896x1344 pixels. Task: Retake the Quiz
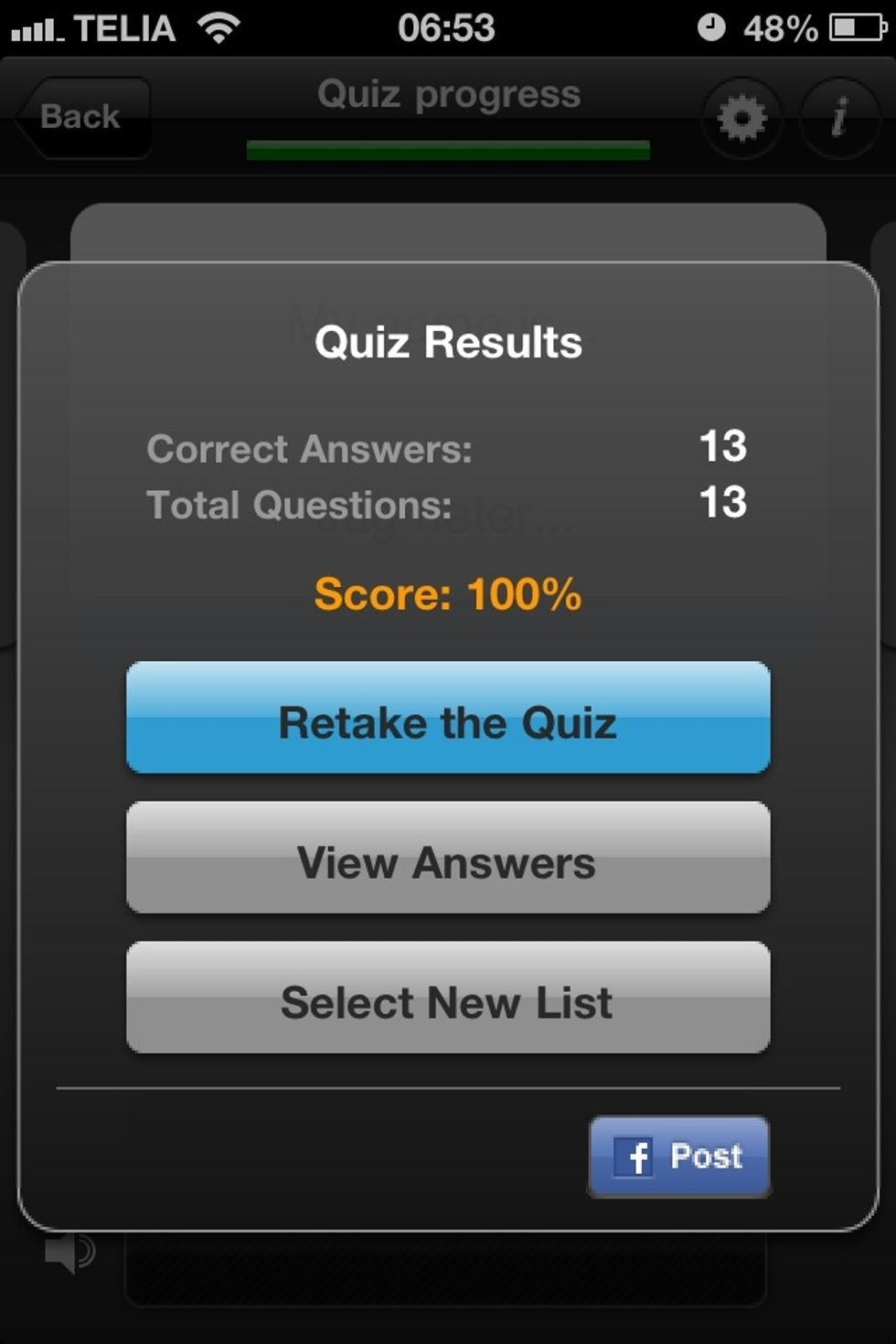(448, 719)
